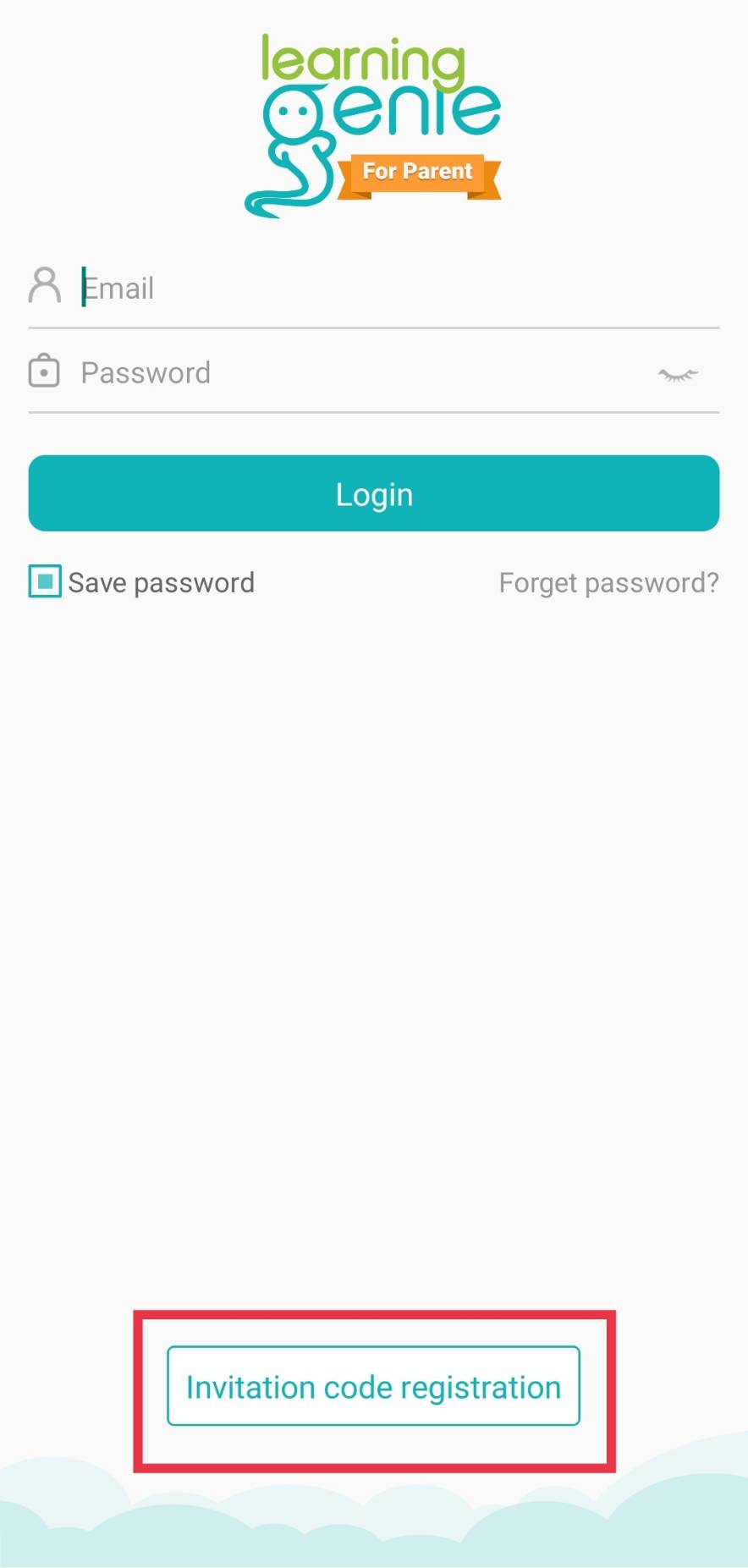Start Invitation code registration
The image size is (748, 1568).
(373, 1387)
